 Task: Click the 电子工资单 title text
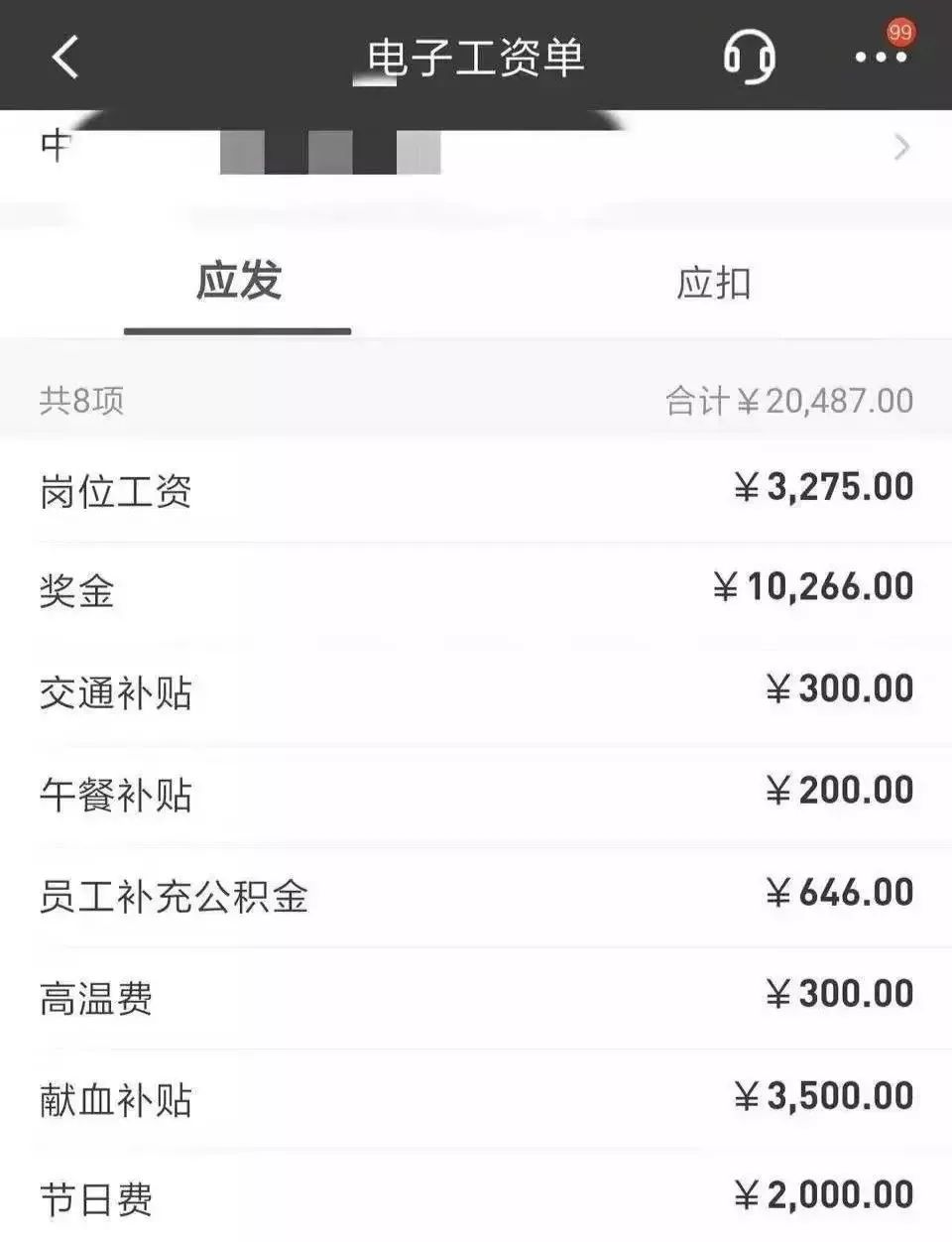point(476,57)
